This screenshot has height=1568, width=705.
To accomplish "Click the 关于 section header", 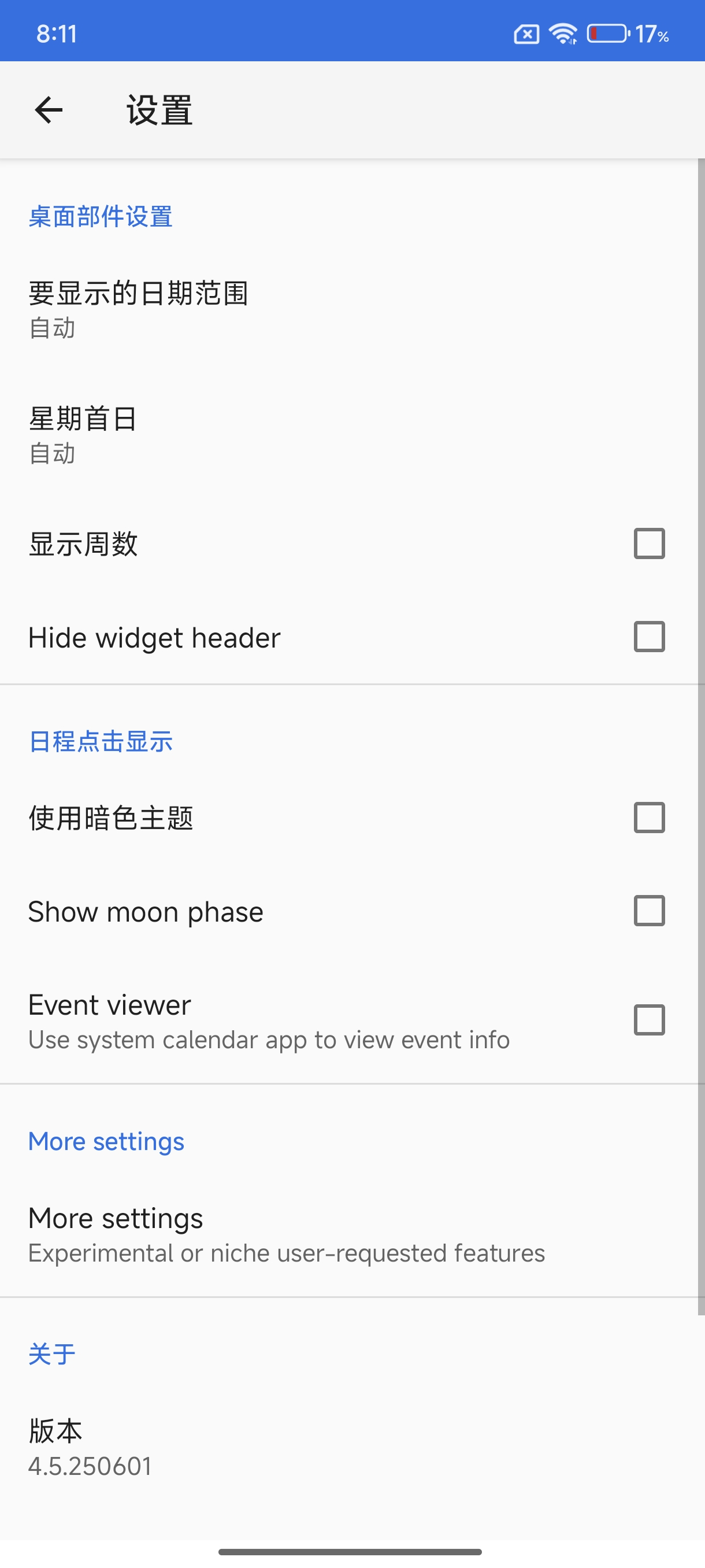I will click(50, 1353).
